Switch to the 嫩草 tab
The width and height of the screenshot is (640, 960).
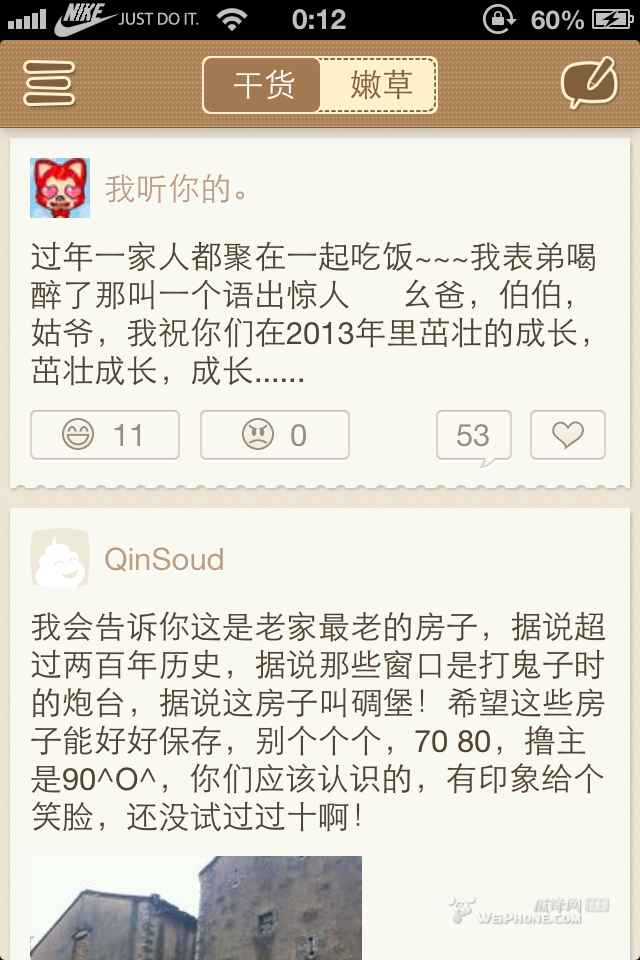click(381, 85)
